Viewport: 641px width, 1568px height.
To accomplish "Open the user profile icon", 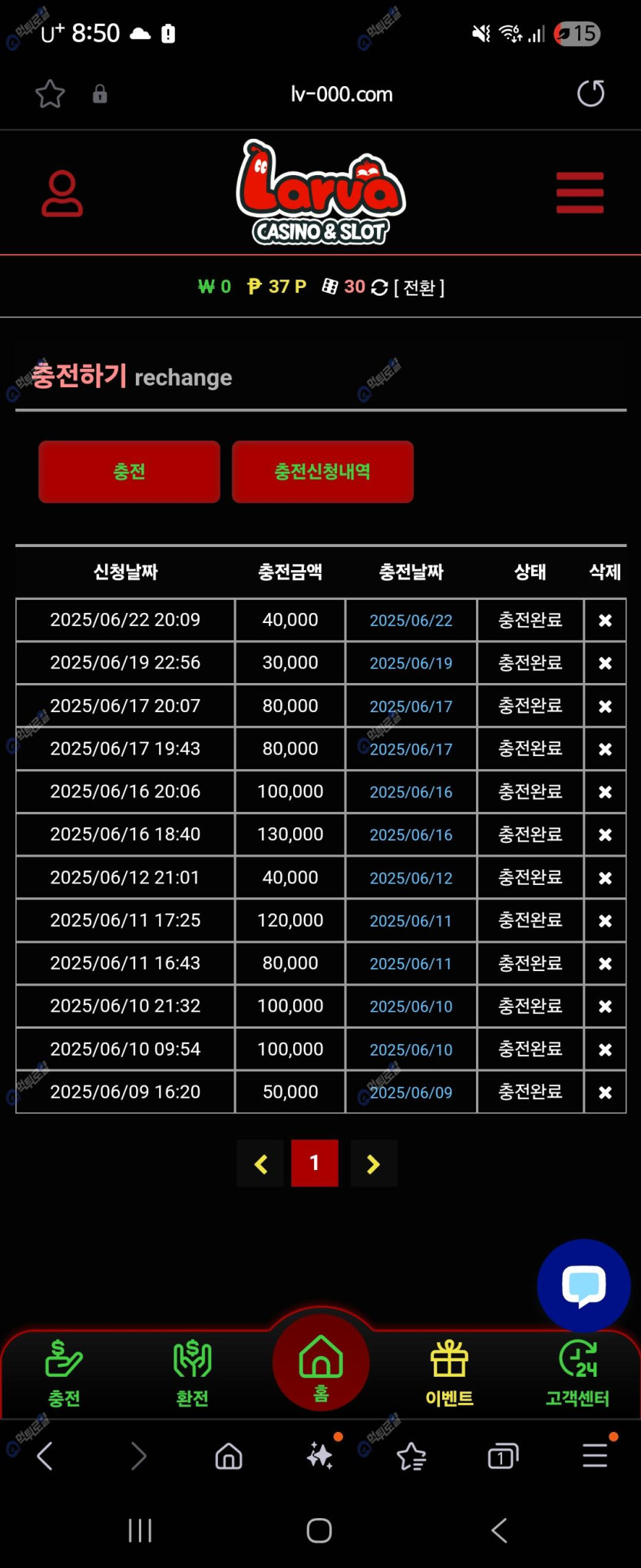I will pos(62,193).
